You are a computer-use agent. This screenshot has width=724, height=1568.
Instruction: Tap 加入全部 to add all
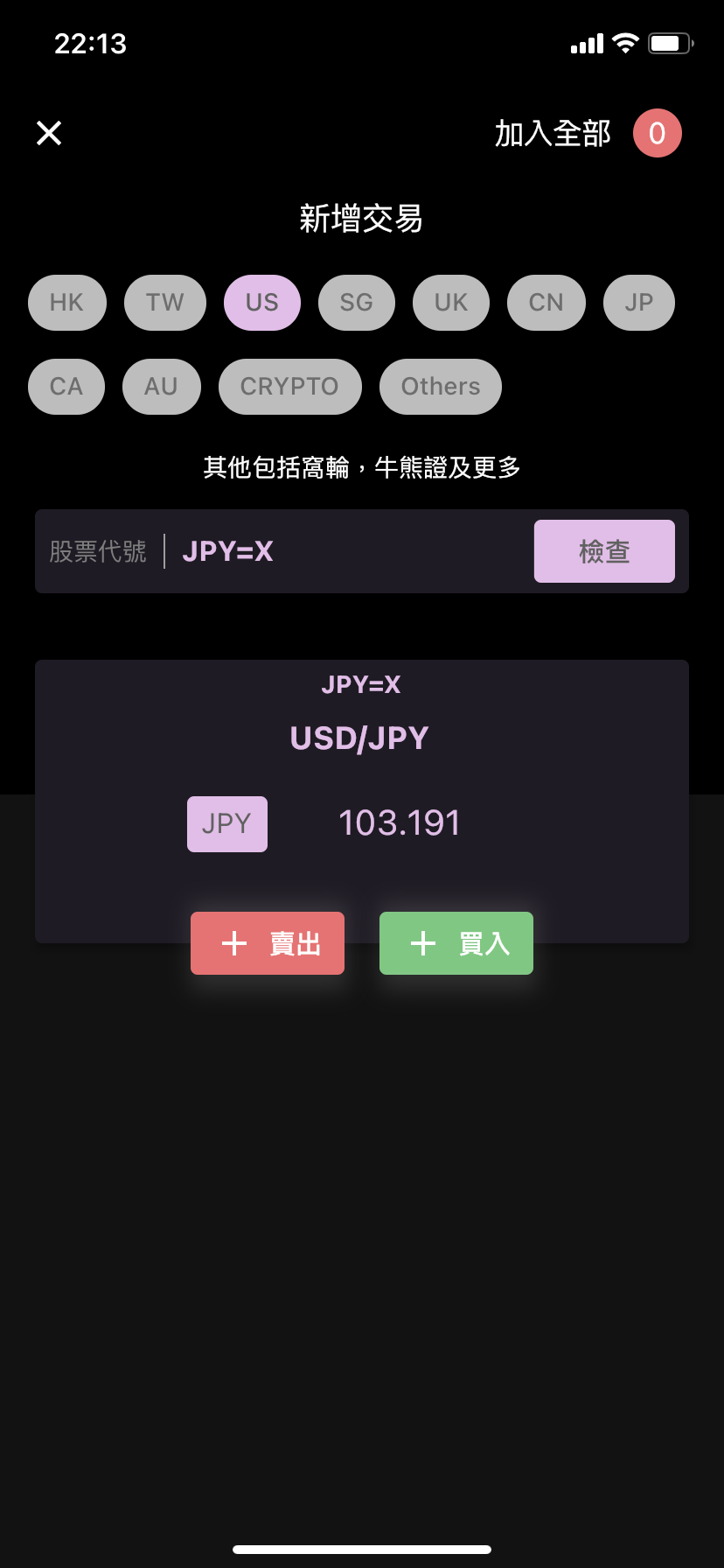pos(553,133)
